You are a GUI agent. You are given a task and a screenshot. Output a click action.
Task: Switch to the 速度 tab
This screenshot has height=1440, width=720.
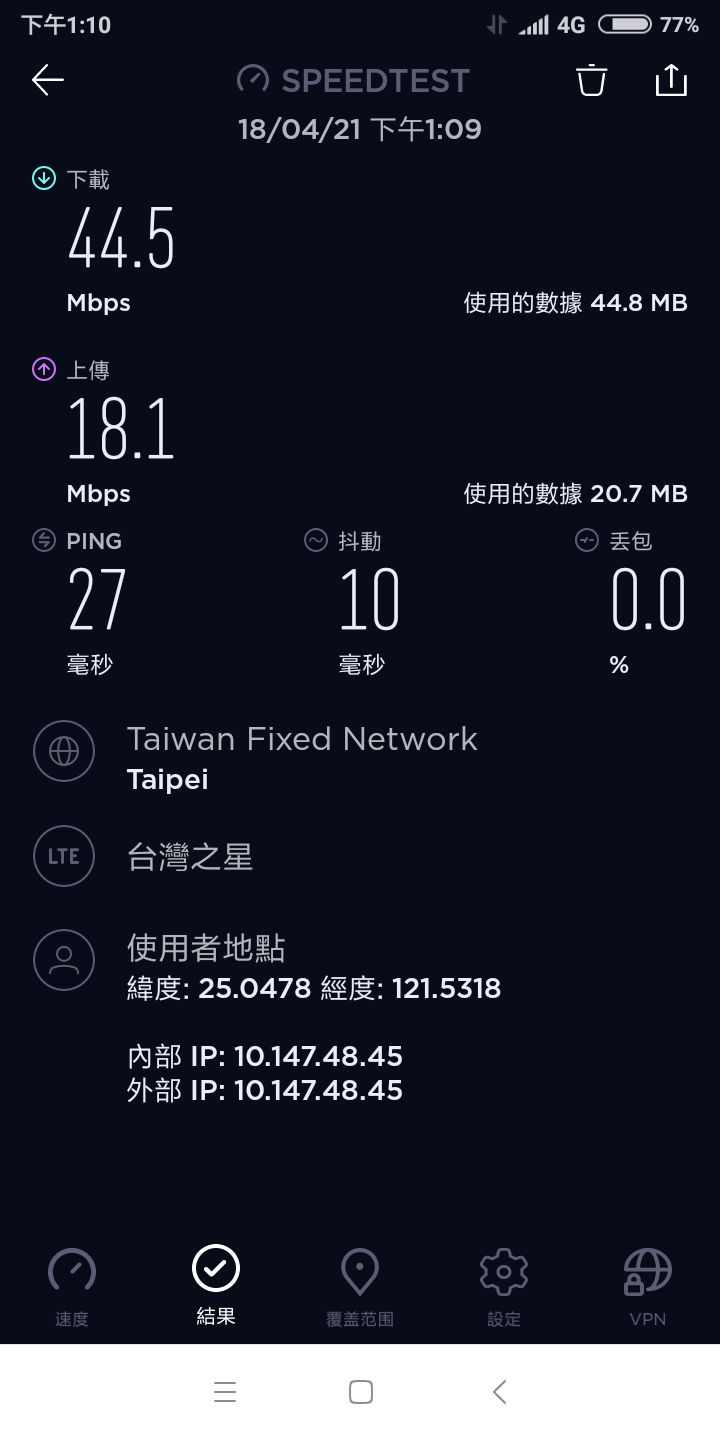[x=72, y=1288]
